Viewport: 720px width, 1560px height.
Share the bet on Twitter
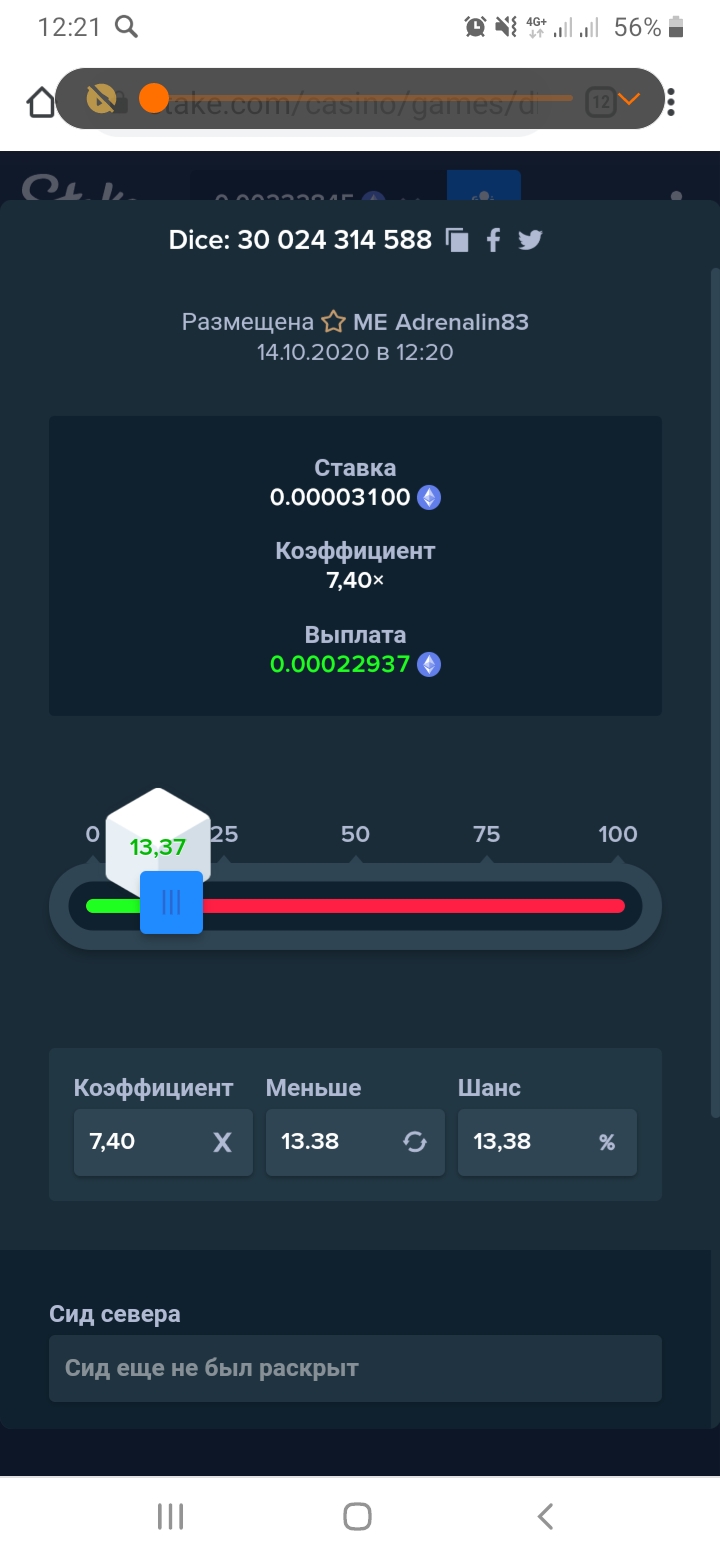(x=530, y=240)
